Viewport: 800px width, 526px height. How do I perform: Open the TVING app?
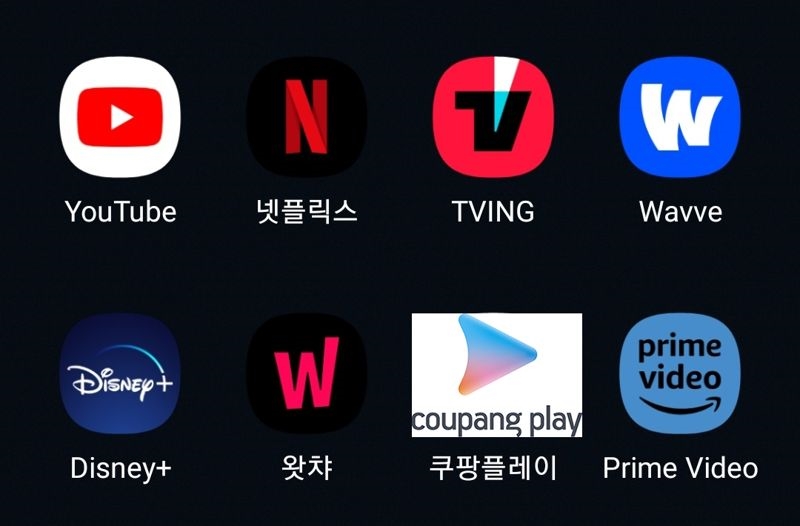(x=493, y=118)
